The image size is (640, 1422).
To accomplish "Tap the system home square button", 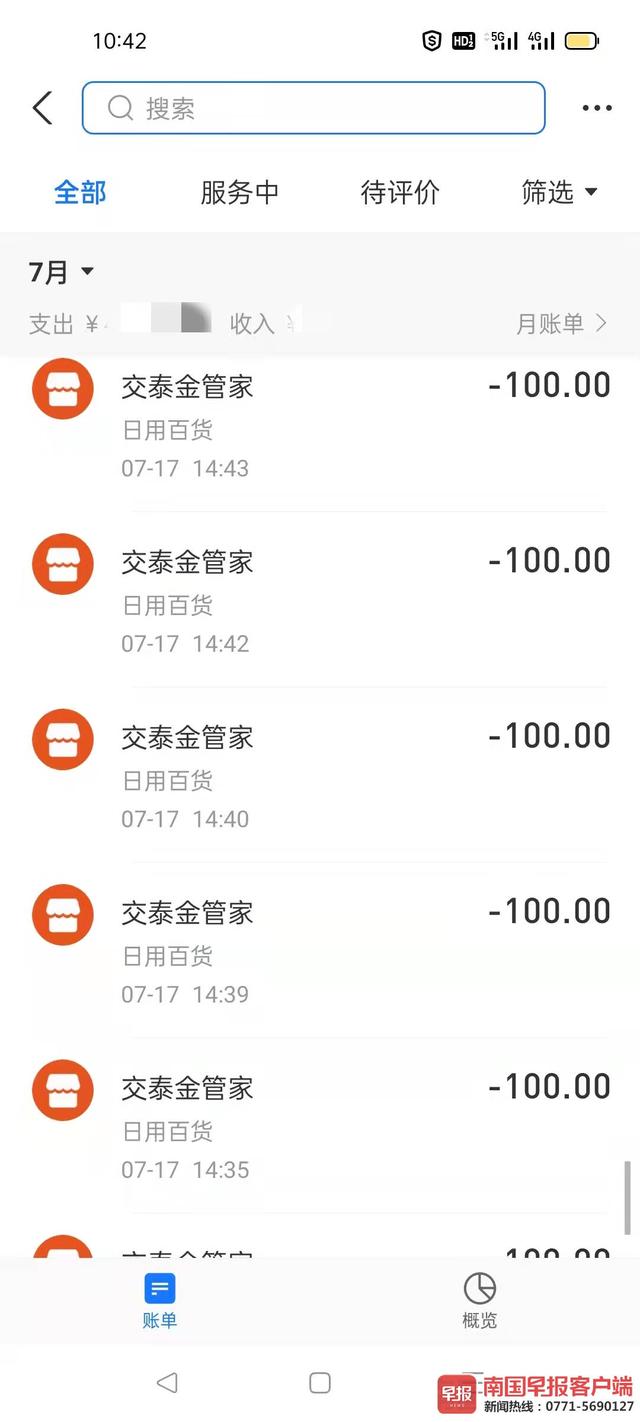I will coord(320,1383).
